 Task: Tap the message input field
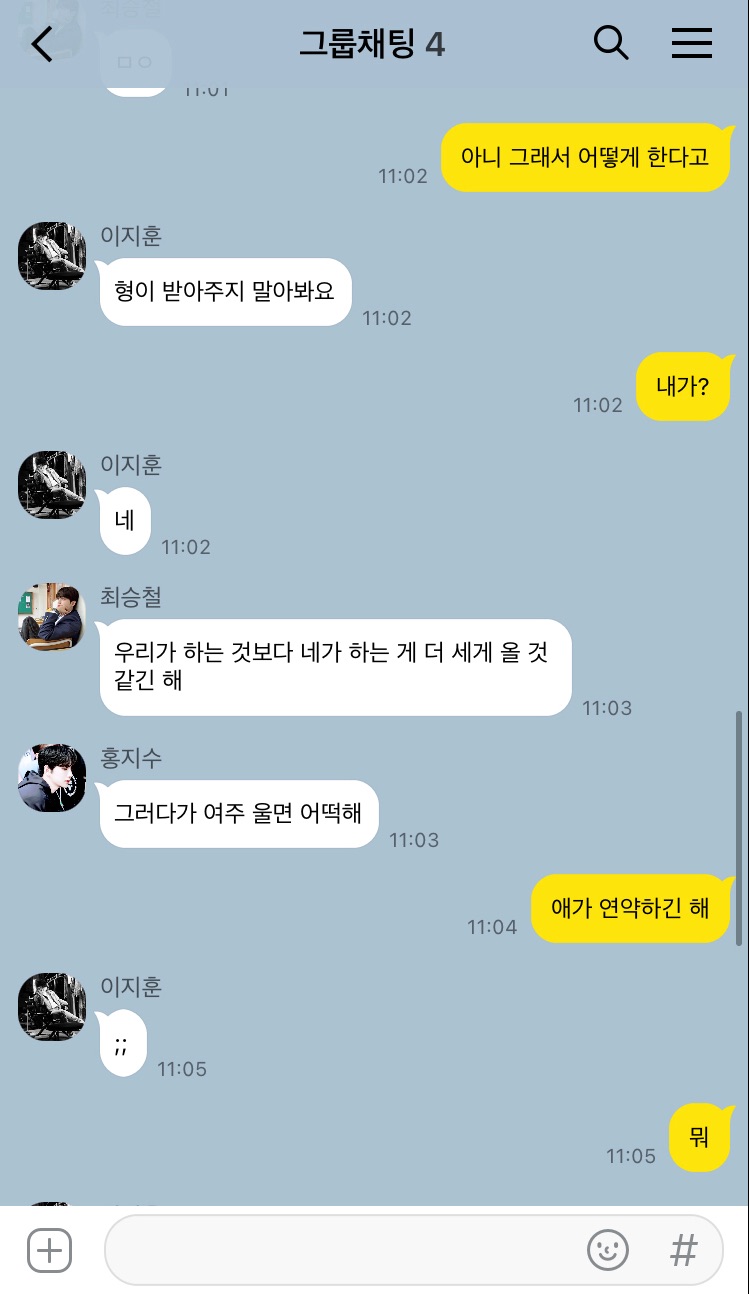pyautogui.click(x=350, y=1250)
